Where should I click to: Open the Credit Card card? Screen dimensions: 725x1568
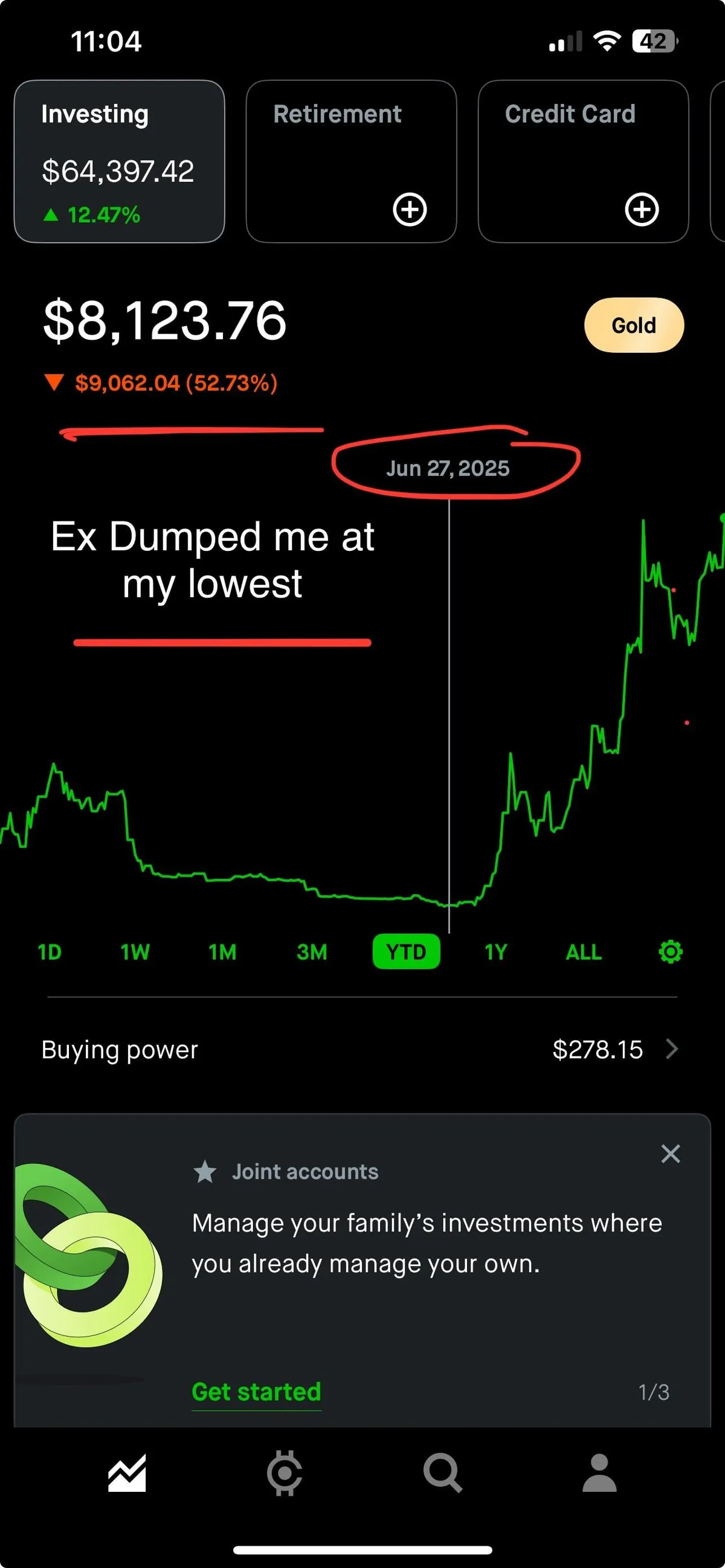[x=582, y=161]
